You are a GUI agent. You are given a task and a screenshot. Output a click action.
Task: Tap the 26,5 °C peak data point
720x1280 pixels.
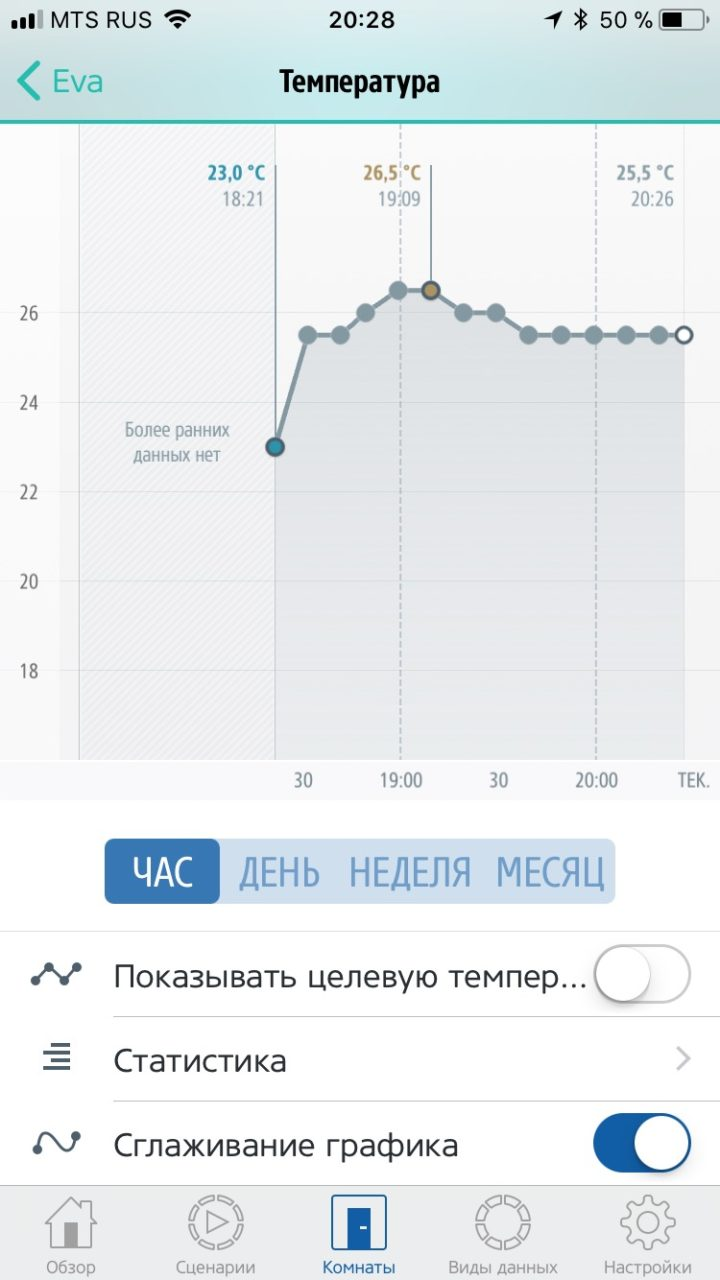pyautogui.click(x=431, y=290)
